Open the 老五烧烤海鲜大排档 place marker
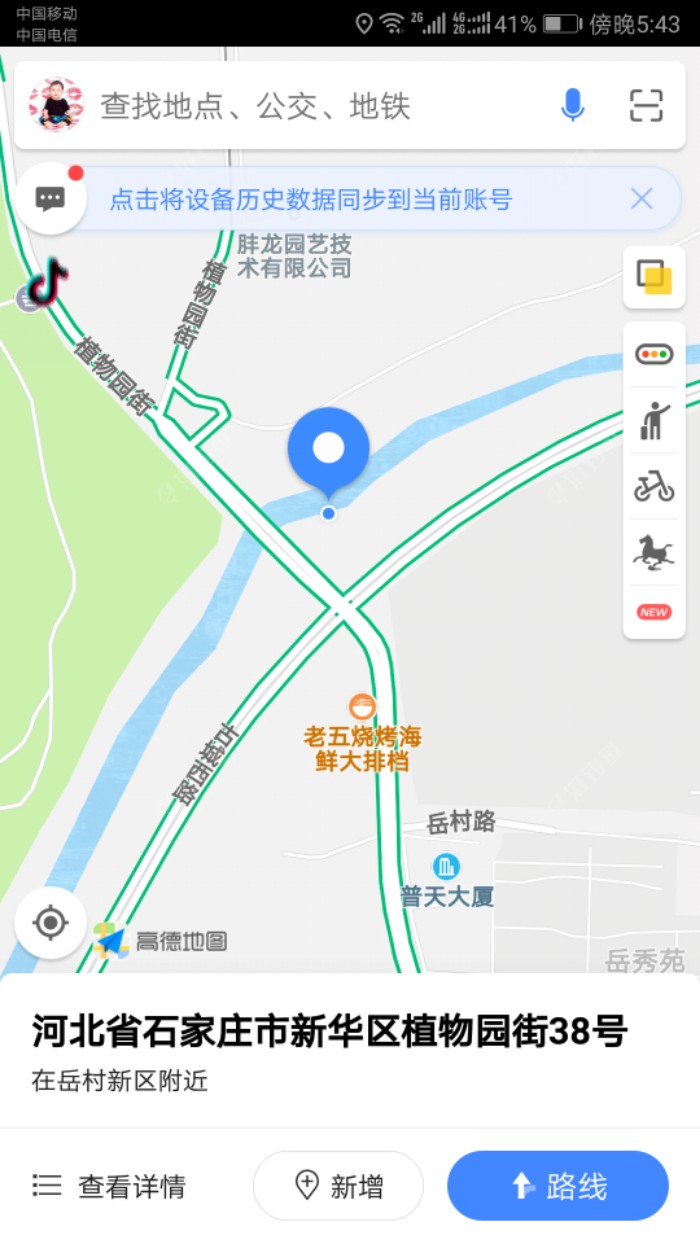Image resolution: width=700 pixels, height=1244 pixels. 362,708
